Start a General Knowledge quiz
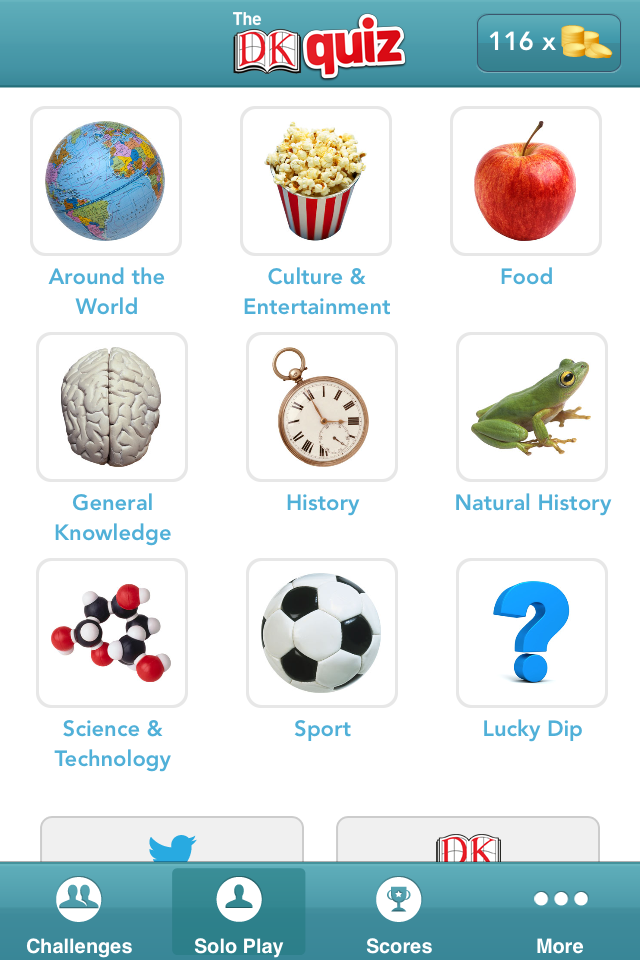 112,407
